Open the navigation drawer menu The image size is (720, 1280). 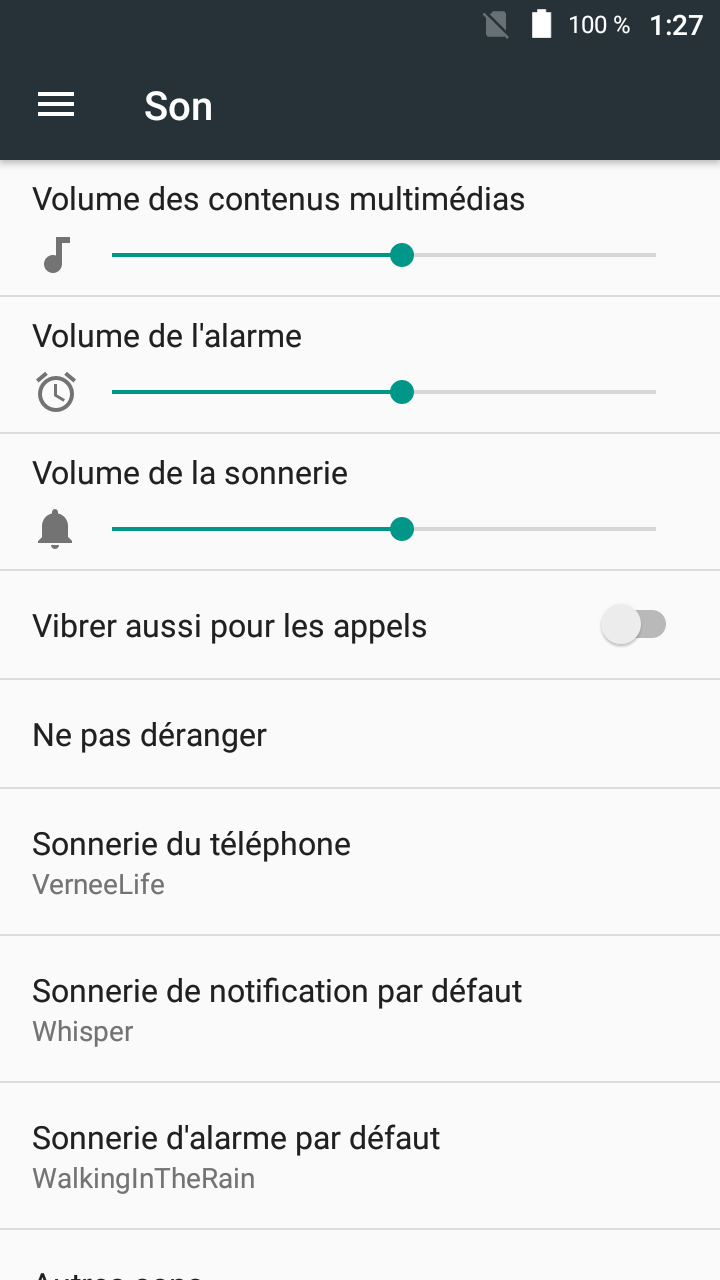click(x=56, y=105)
